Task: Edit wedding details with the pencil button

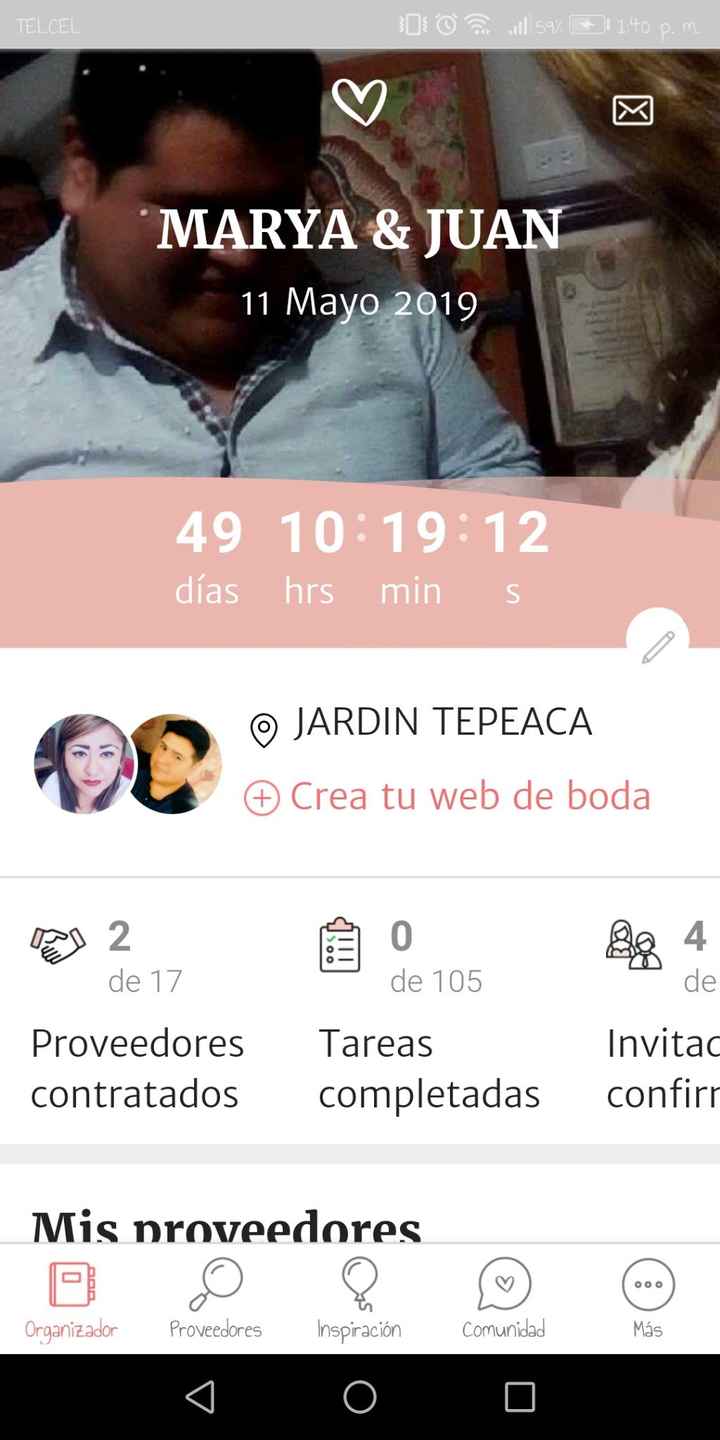Action: click(658, 647)
